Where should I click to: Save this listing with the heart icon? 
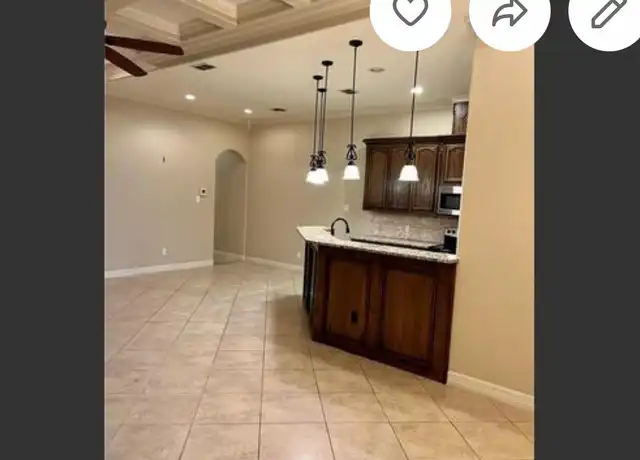410,13
